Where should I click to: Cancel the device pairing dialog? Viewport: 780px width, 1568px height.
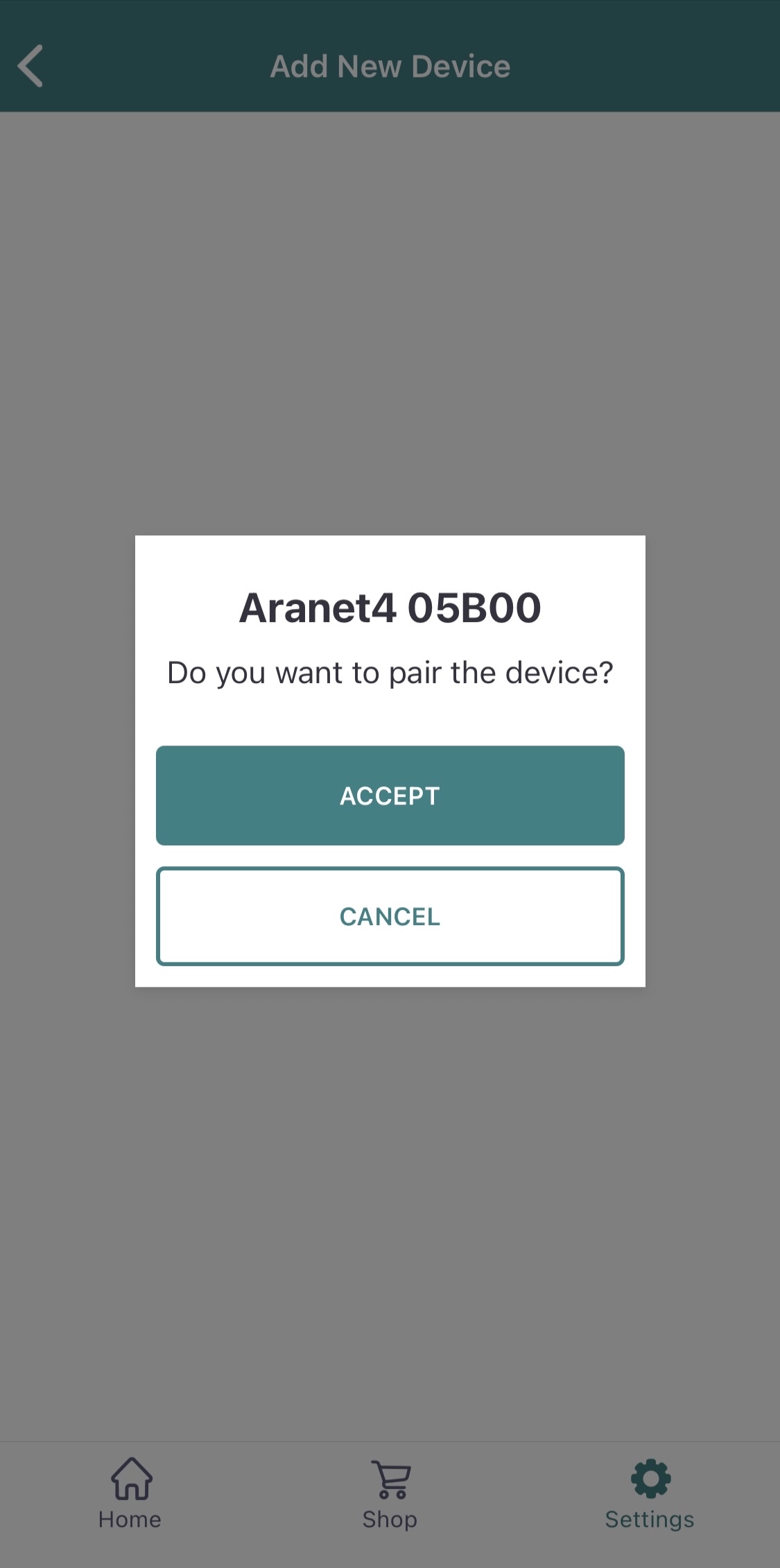coord(390,915)
